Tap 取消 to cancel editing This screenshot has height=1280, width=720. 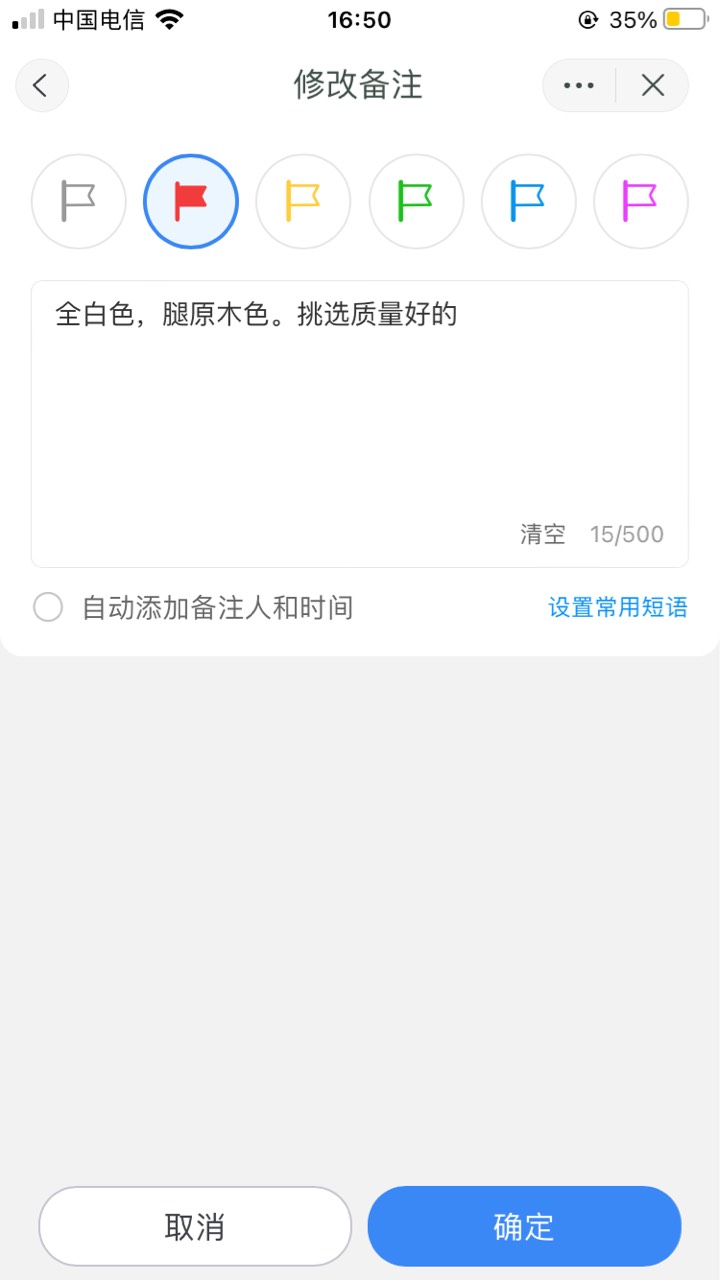[195, 1227]
